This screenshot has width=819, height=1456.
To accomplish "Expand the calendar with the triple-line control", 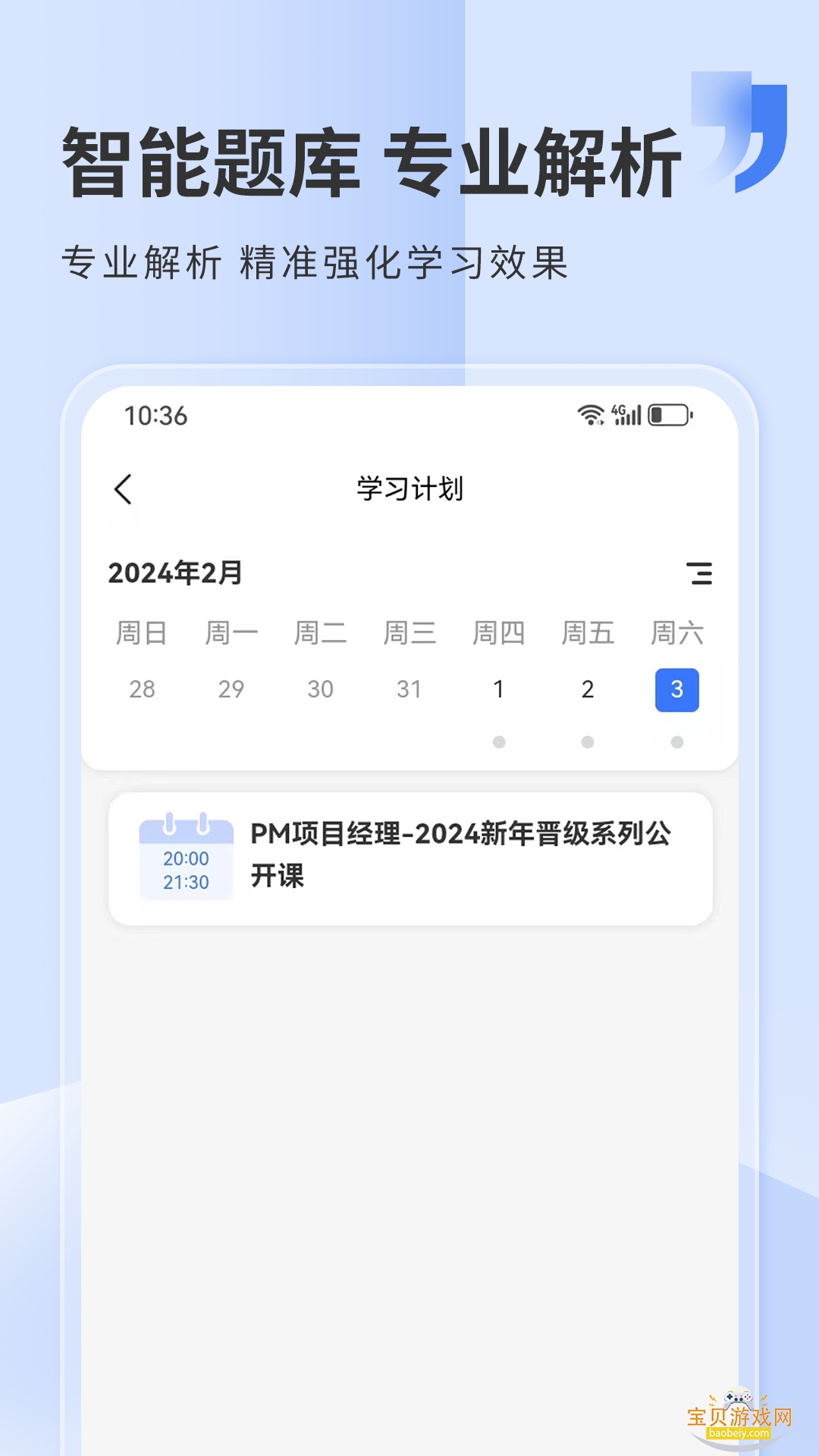I will (699, 575).
